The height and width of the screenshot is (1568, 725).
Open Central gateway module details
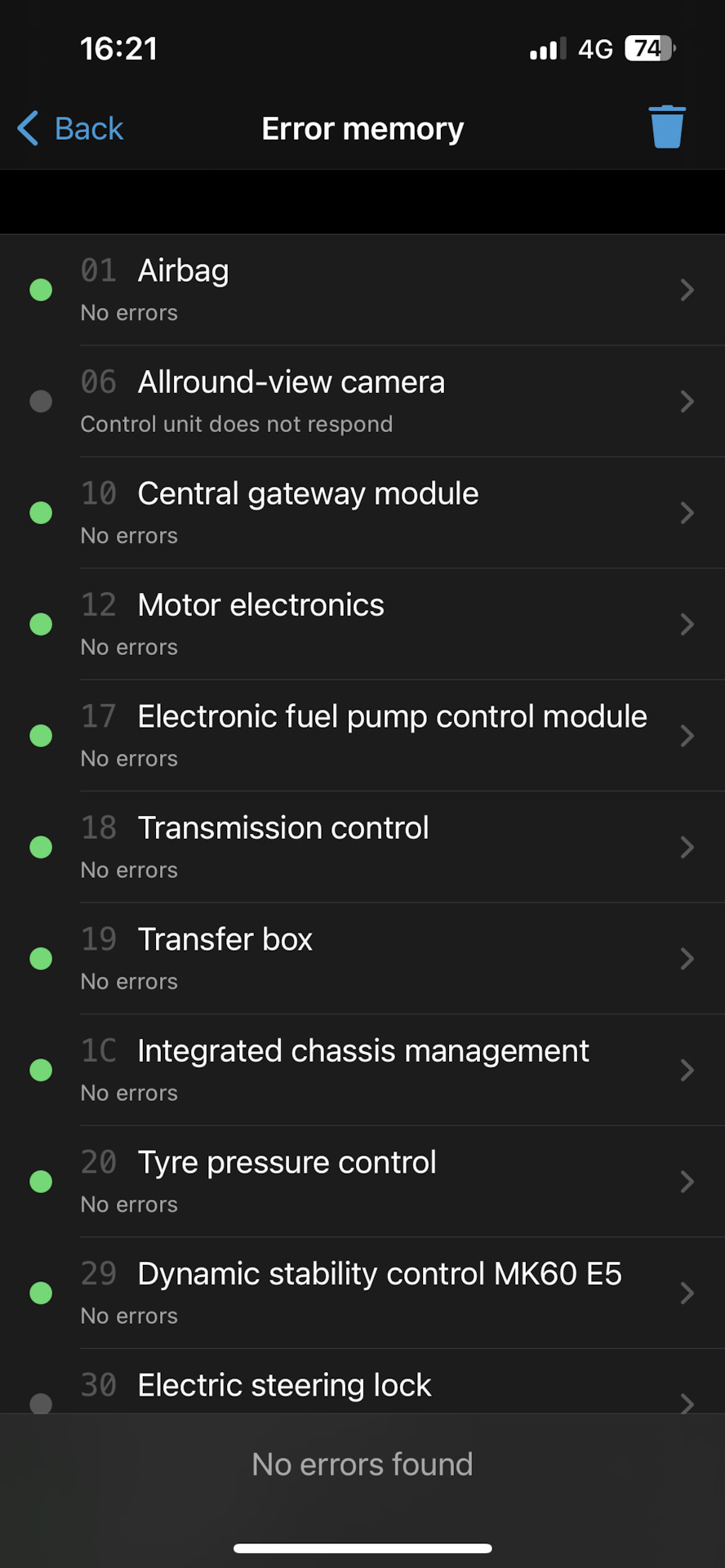point(362,513)
